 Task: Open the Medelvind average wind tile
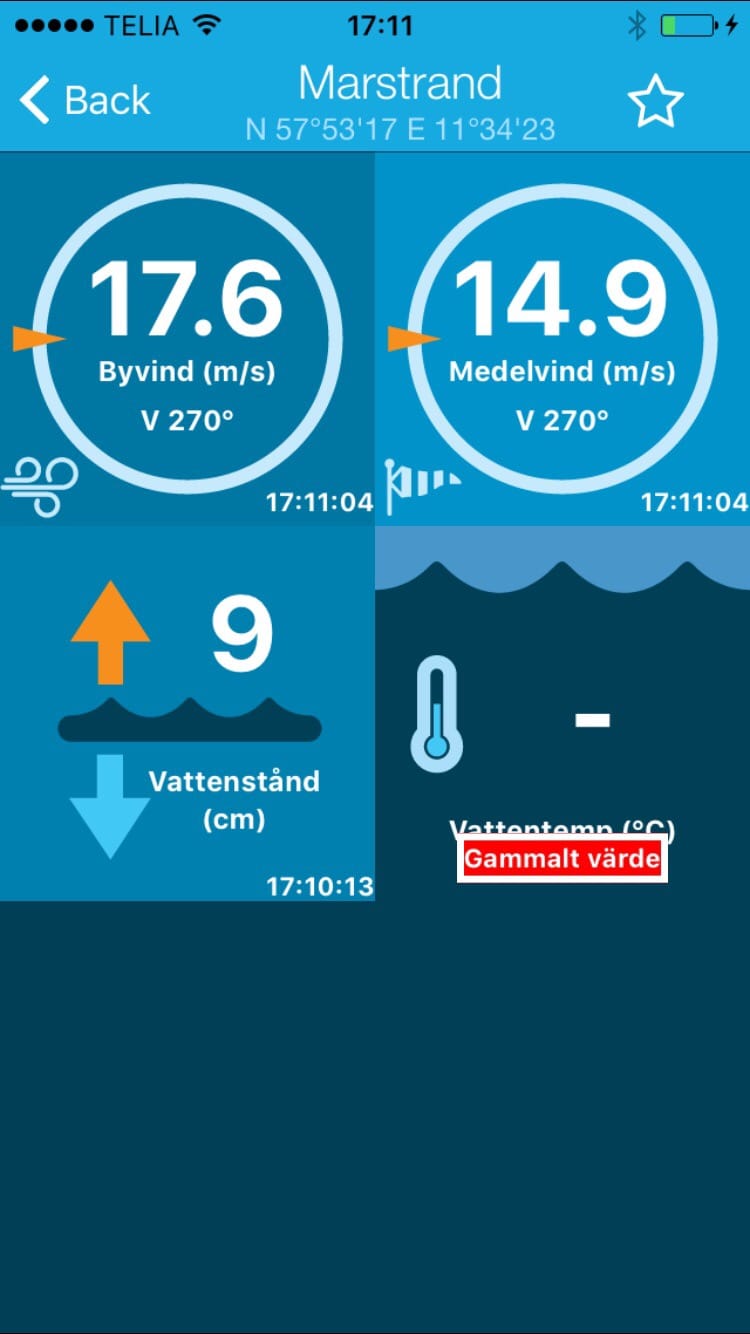562,340
